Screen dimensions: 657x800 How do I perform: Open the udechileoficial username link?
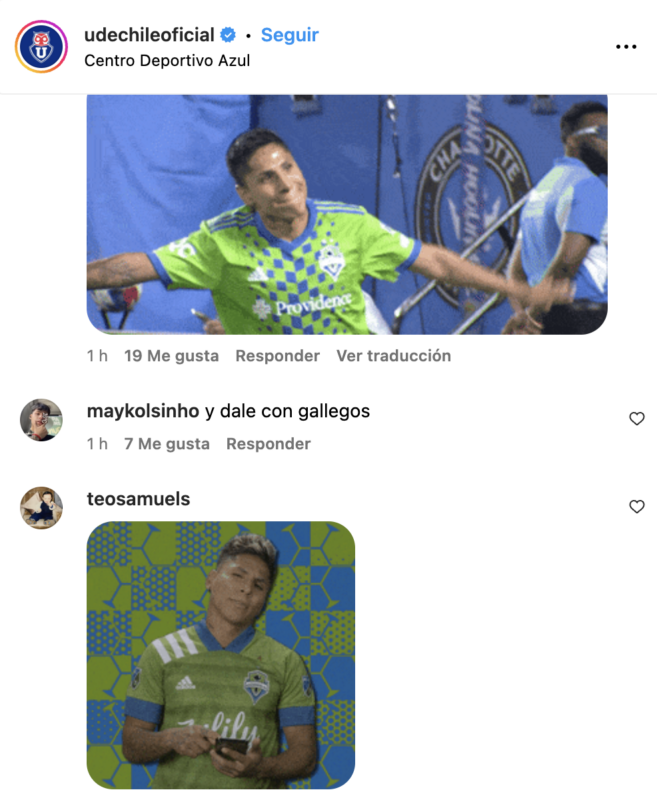pyautogui.click(x=149, y=35)
